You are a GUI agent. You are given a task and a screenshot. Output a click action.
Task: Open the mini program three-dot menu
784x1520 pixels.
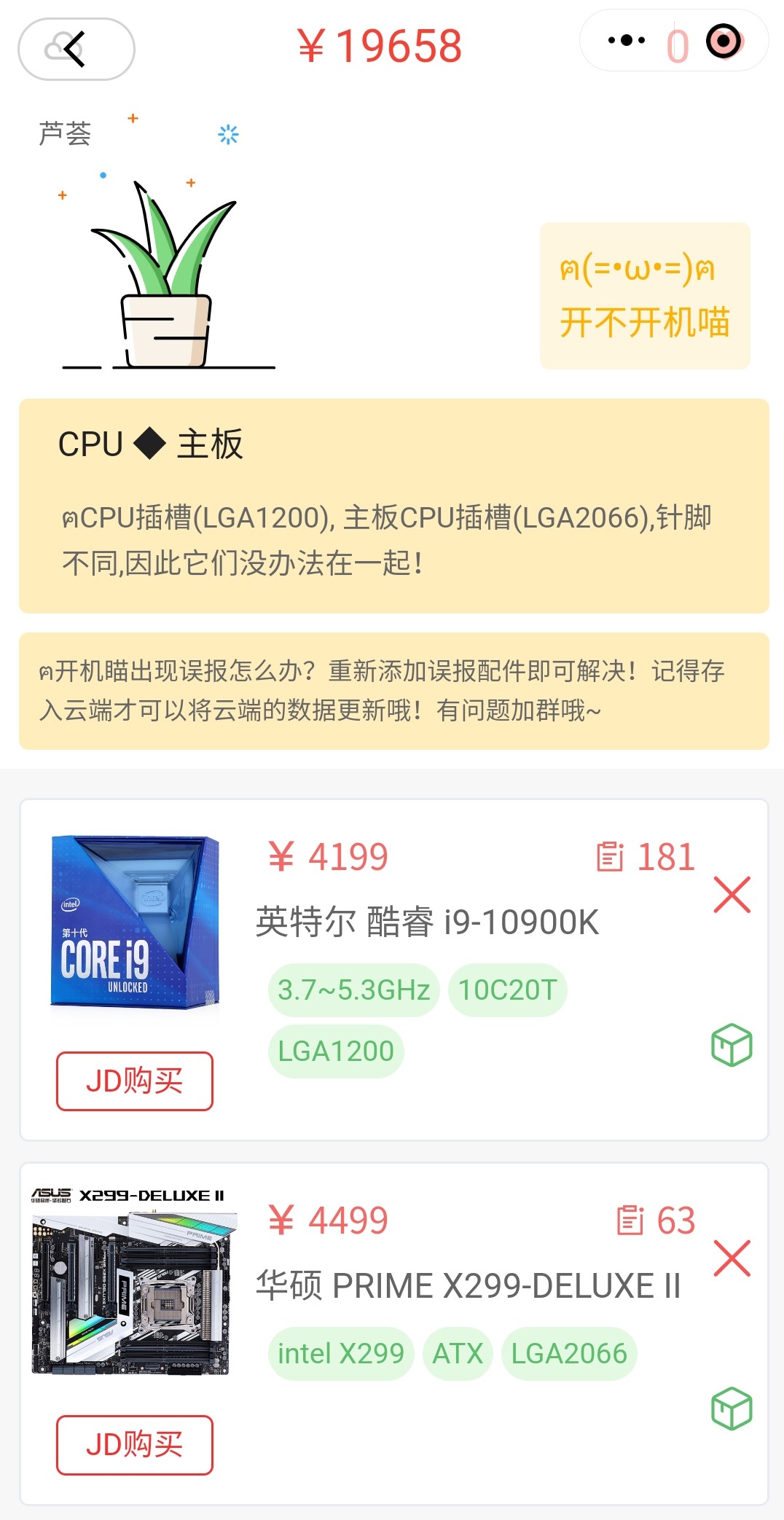[x=626, y=41]
